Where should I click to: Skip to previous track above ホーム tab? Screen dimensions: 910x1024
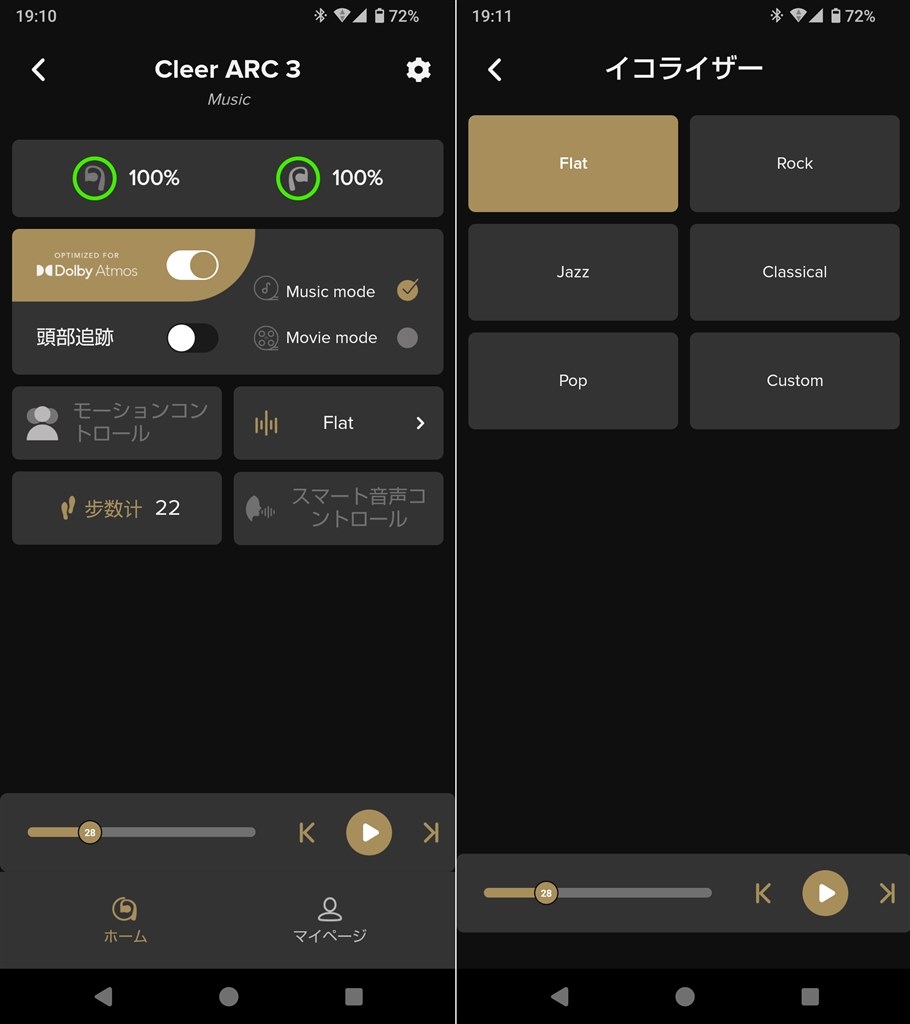coord(307,832)
